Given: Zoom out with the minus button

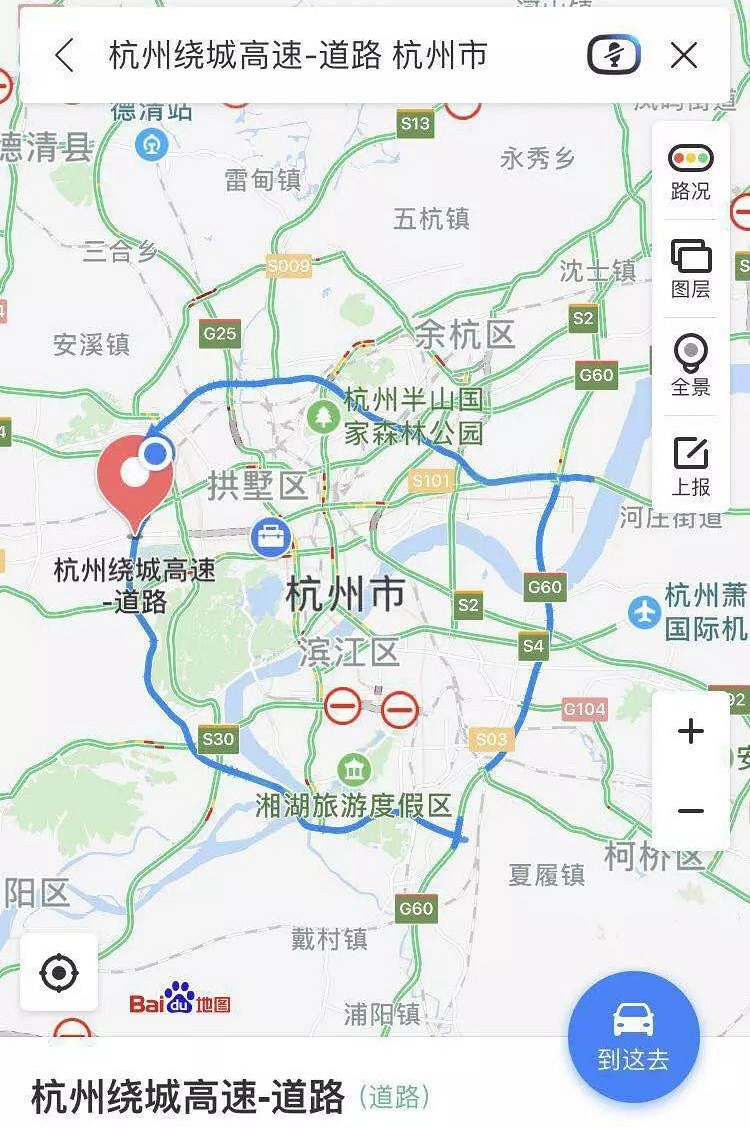Looking at the screenshot, I should coord(690,811).
